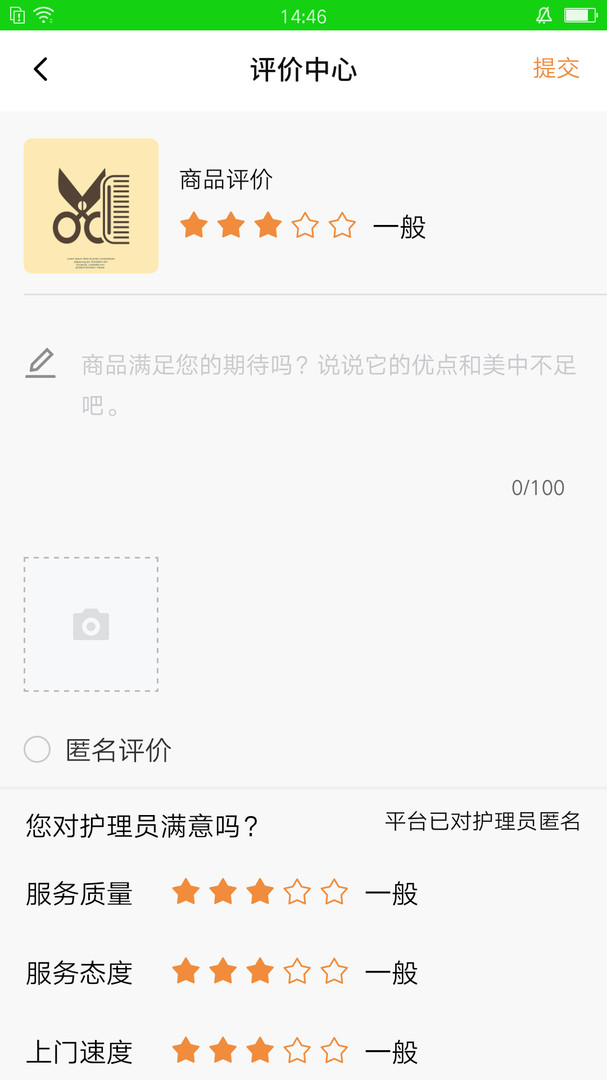Submit the review with 提交
607x1080 pixels.
(556, 68)
